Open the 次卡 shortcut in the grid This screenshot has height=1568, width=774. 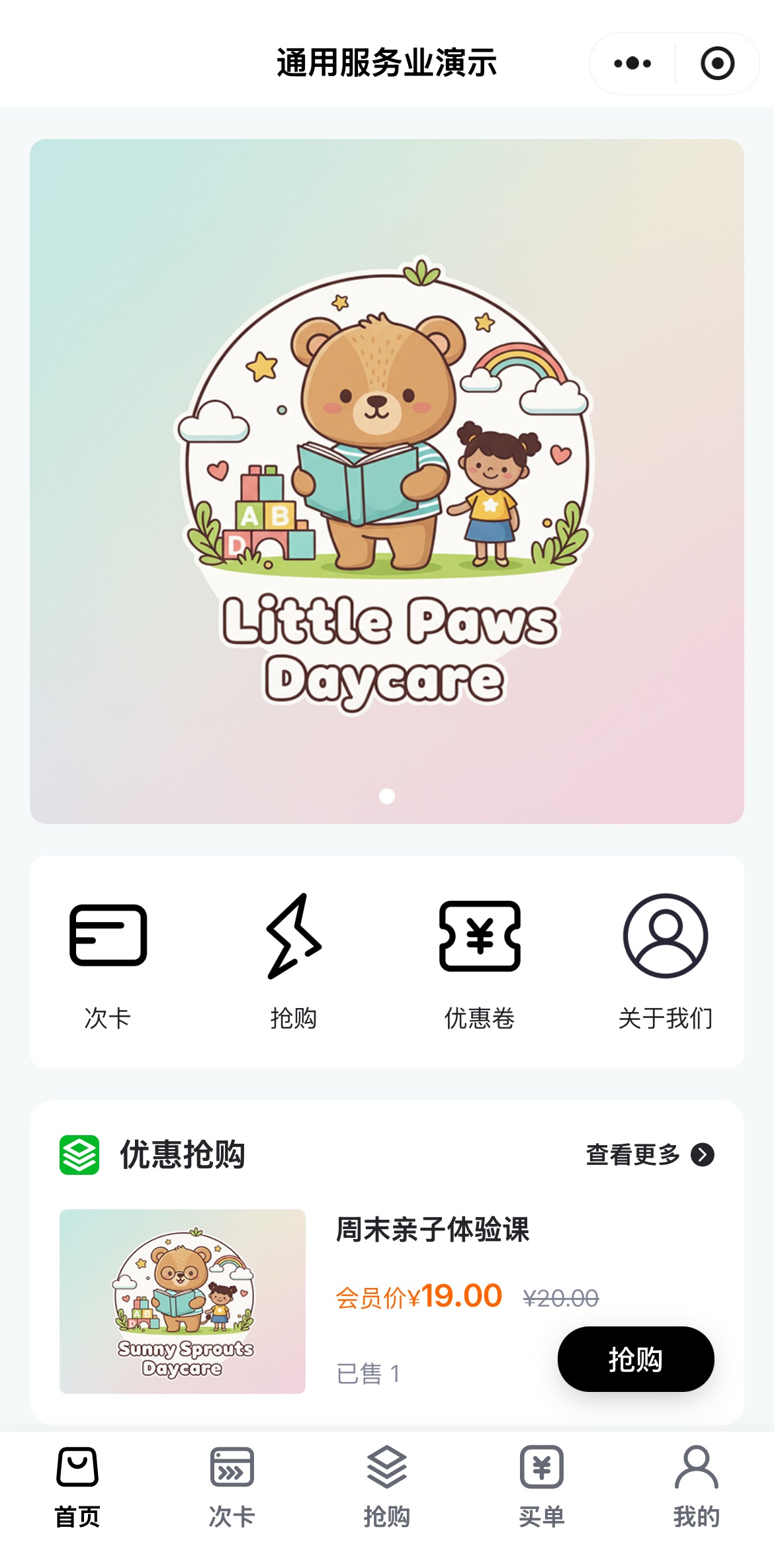pos(108,960)
